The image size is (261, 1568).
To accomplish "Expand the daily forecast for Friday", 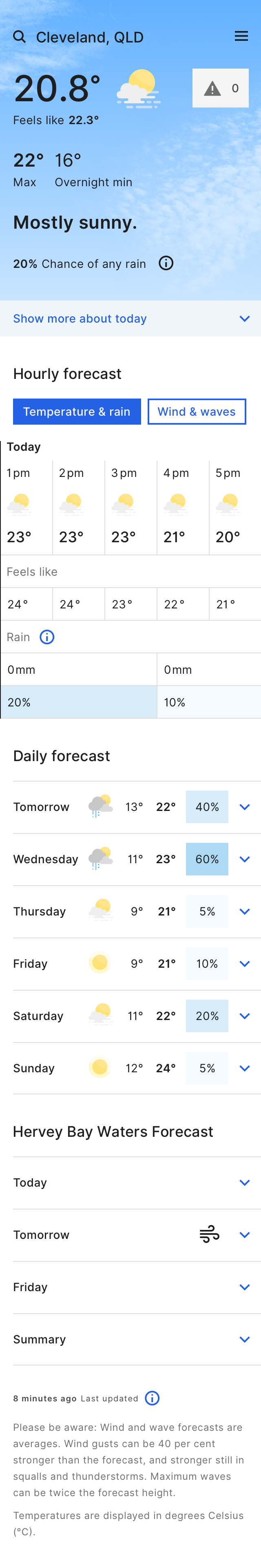I will point(245,964).
